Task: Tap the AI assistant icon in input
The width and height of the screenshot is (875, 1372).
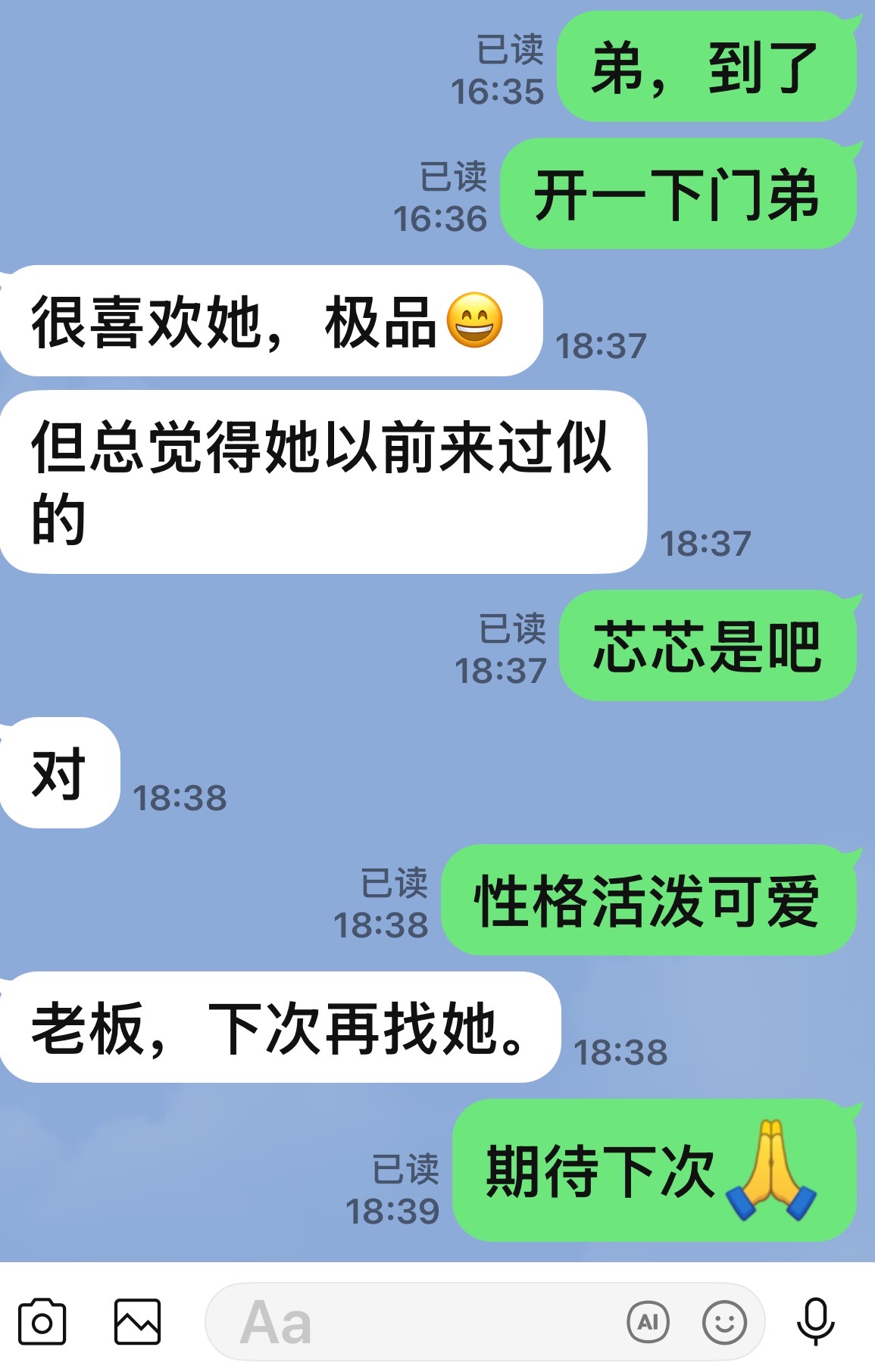Action: click(x=648, y=1323)
